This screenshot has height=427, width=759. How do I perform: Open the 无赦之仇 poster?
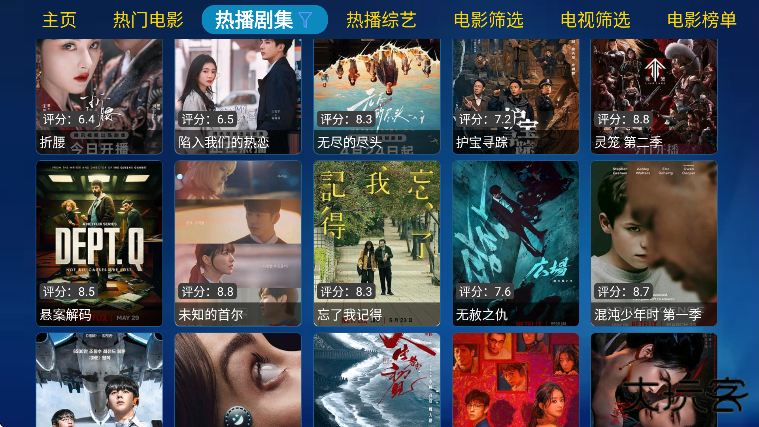(x=515, y=243)
